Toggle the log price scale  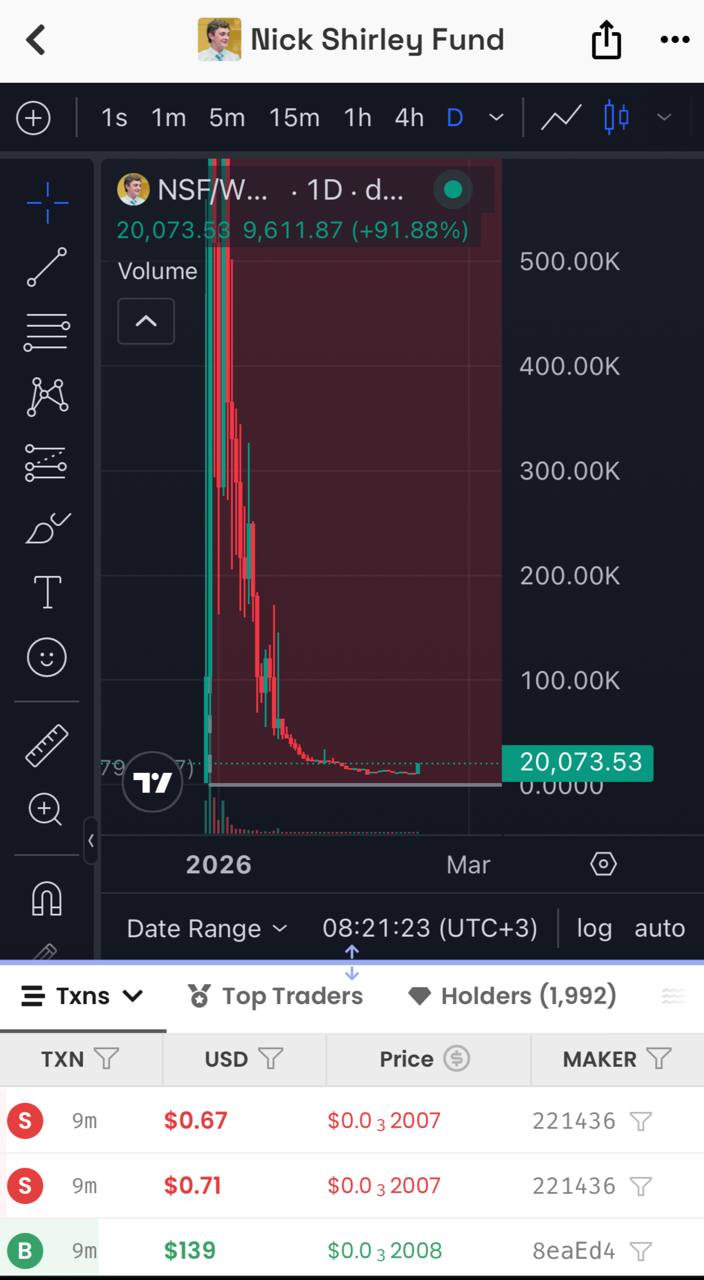[594, 928]
